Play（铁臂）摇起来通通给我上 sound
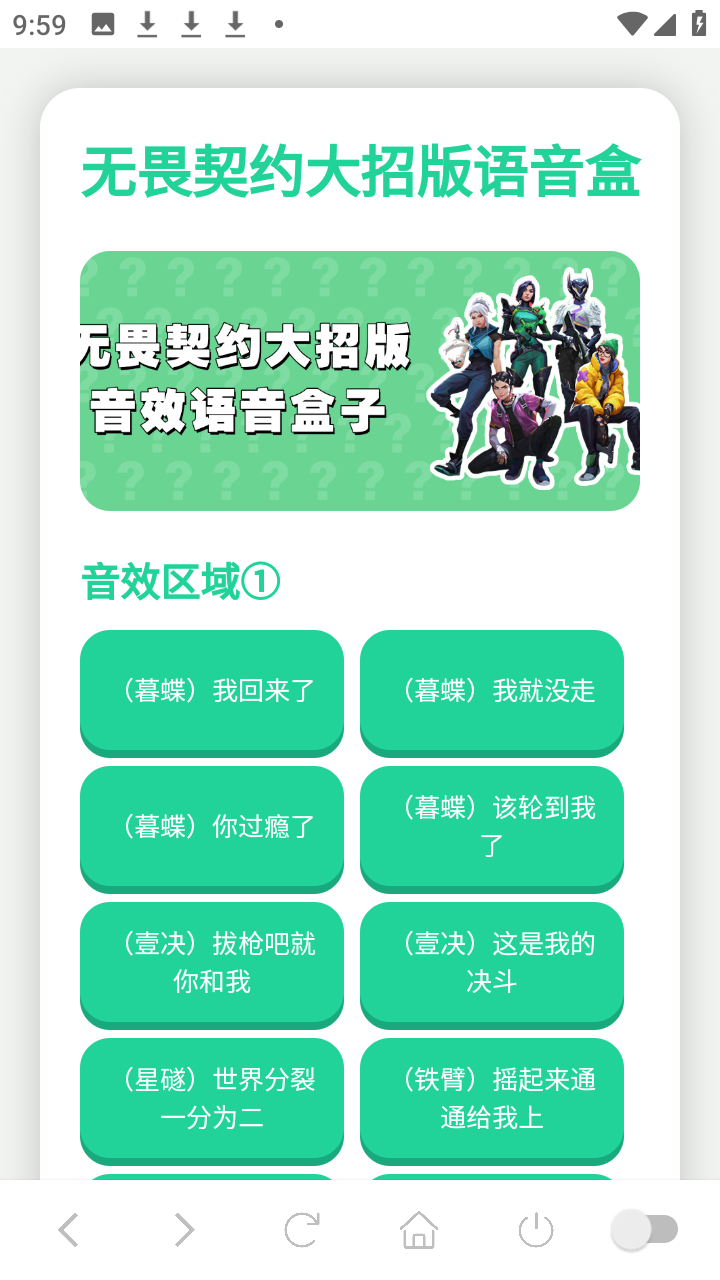The height and width of the screenshot is (1280, 720). (x=492, y=1099)
